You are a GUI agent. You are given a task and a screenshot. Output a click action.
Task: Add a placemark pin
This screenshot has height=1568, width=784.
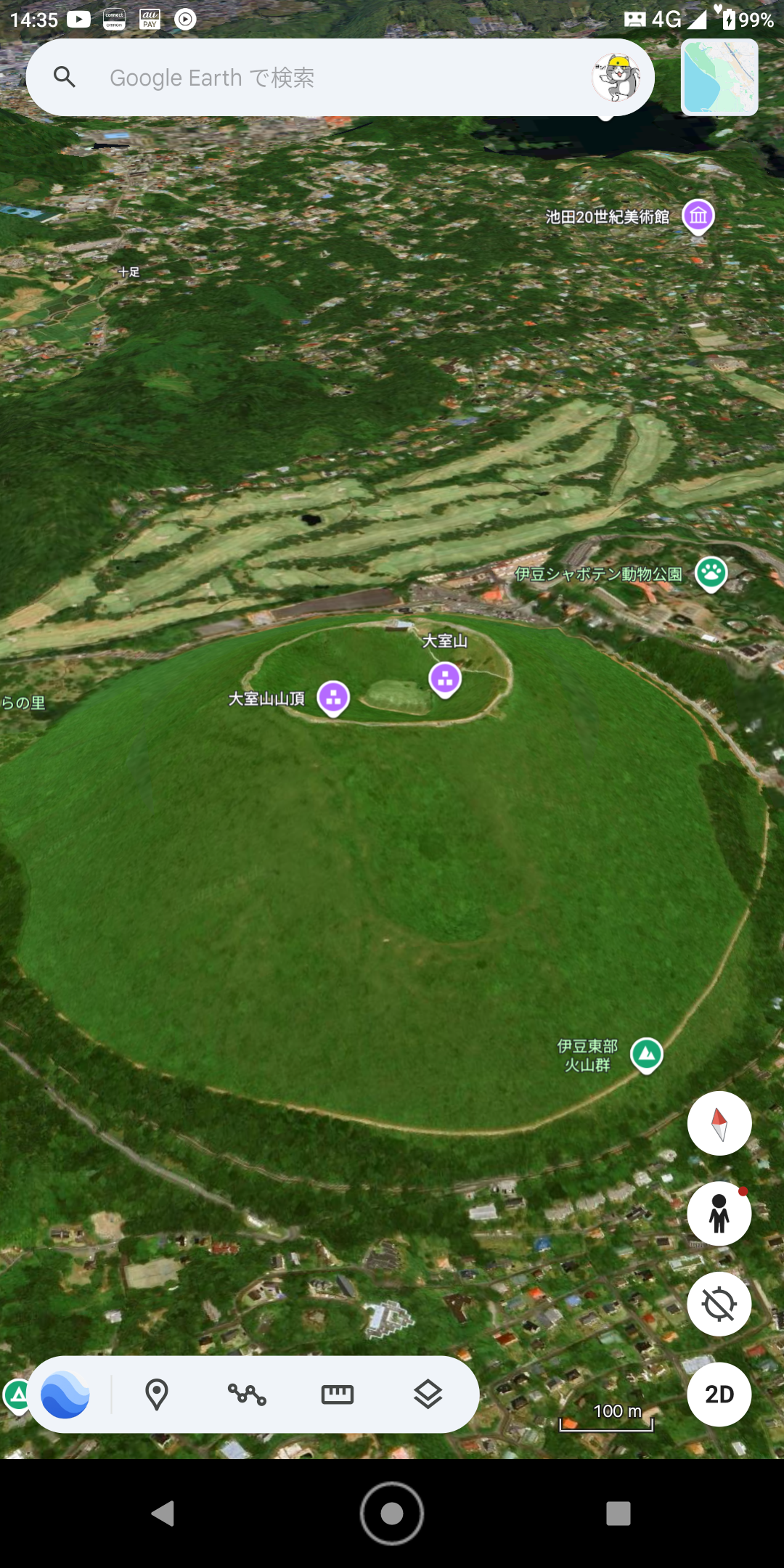click(x=157, y=1395)
